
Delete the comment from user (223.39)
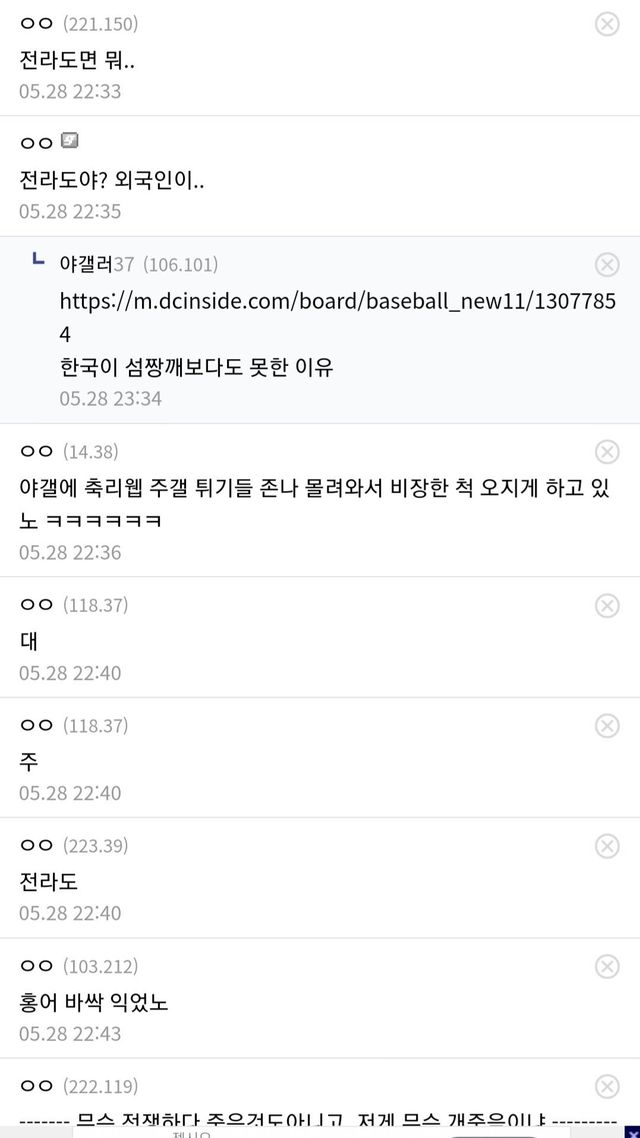[x=607, y=846]
